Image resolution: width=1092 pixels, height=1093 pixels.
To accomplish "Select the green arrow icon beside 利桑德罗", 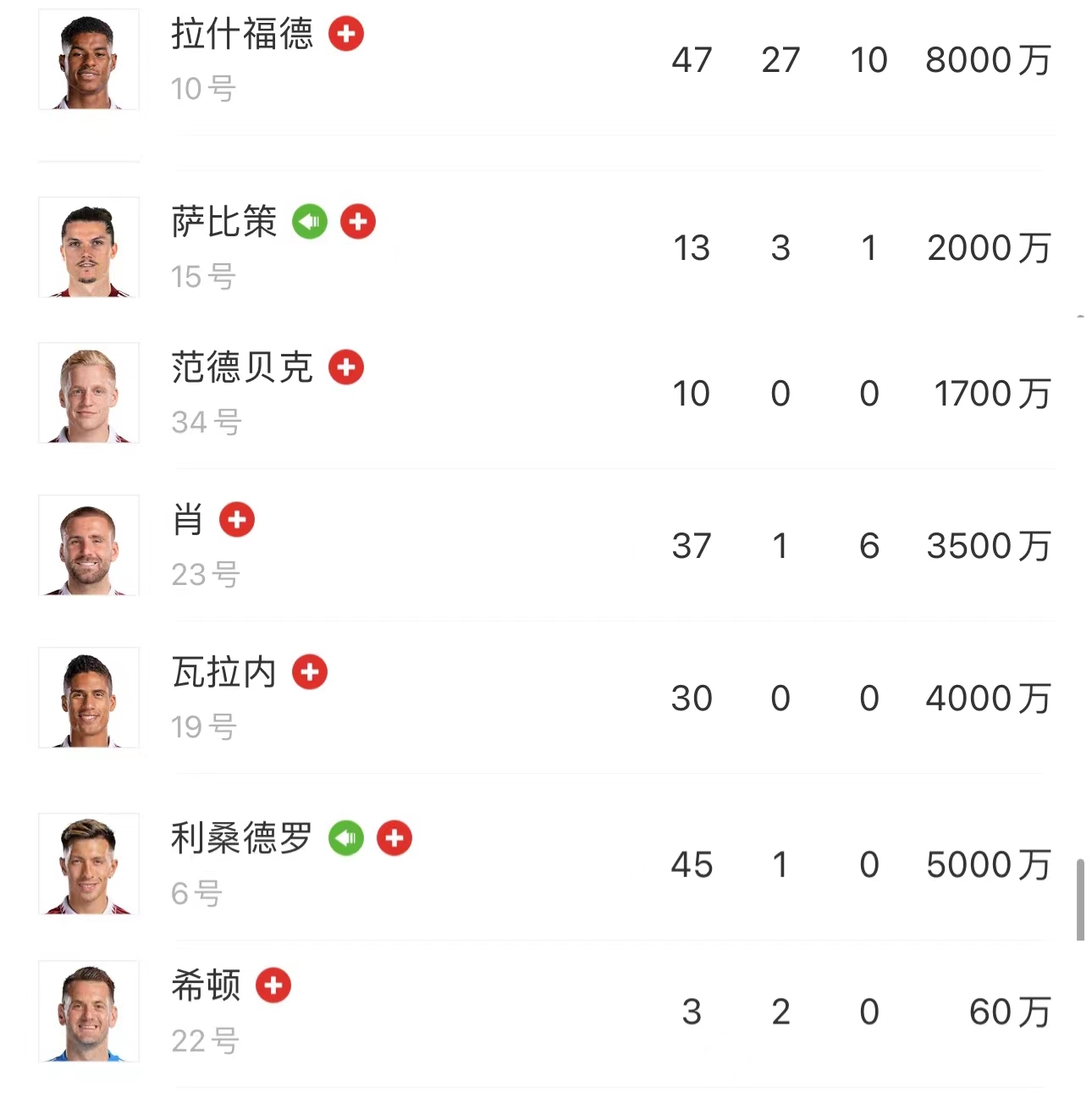I will (x=345, y=838).
